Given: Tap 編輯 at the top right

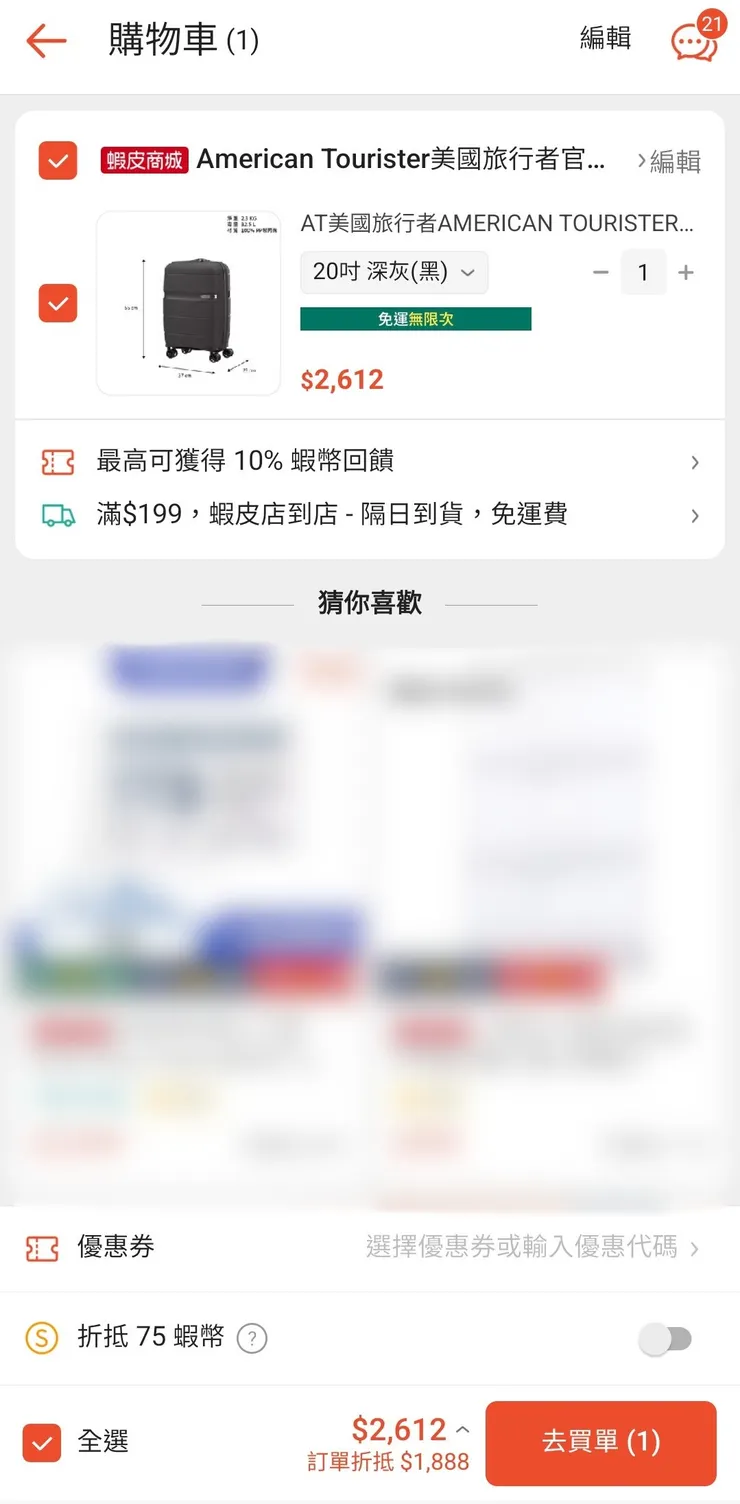Looking at the screenshot, I should point(605,40).
